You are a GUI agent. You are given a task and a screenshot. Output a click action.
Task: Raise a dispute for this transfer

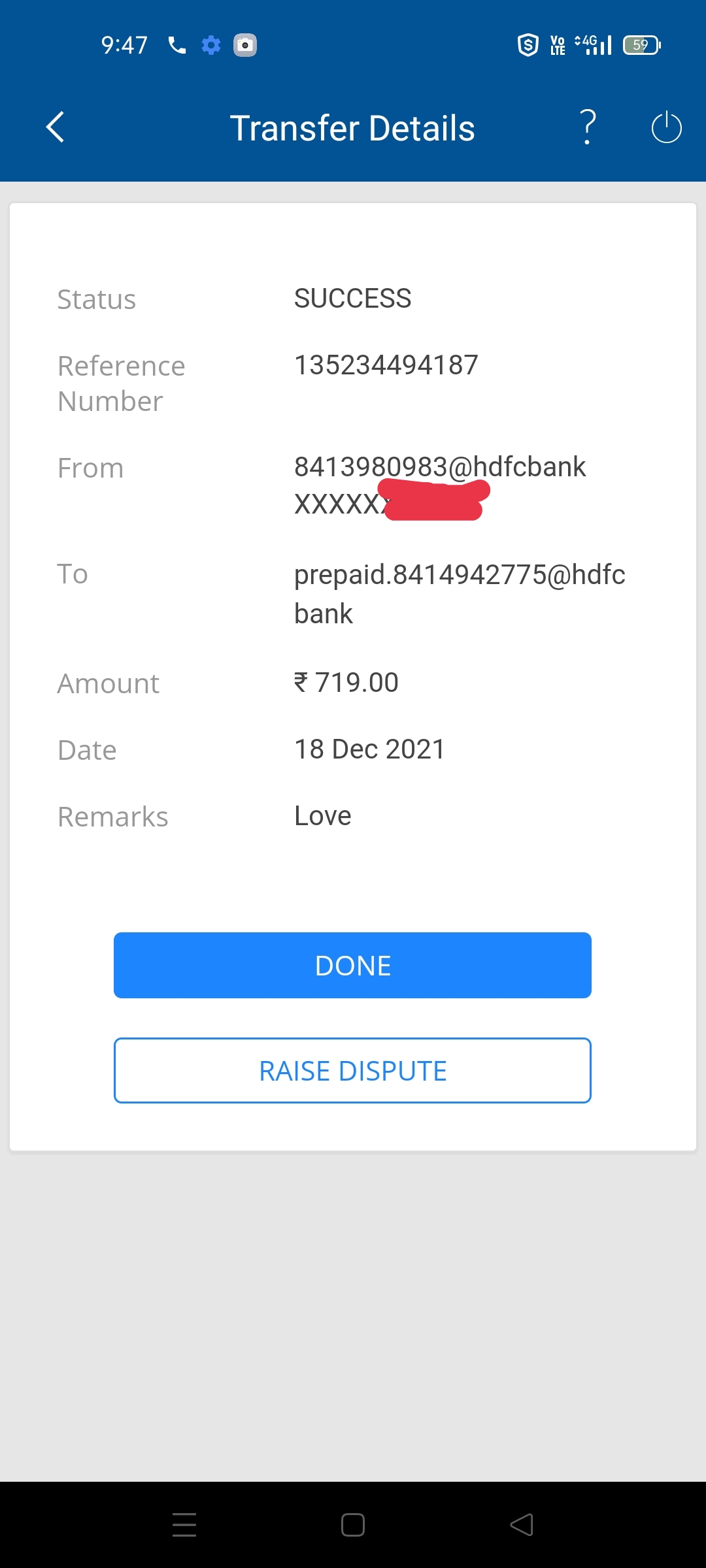pyautogui.click(x=352, y=1070)
